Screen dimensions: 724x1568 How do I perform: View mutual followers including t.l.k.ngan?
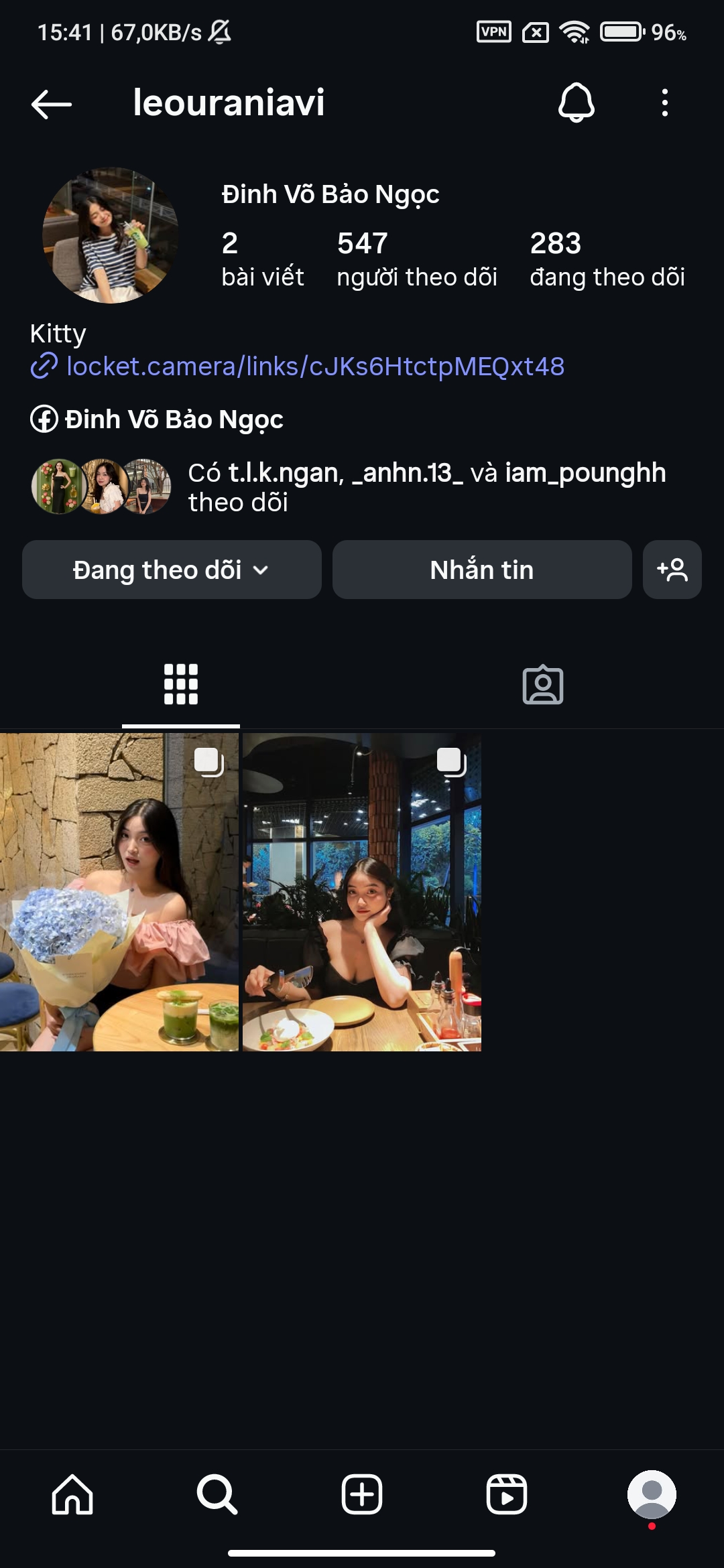pos(426,487)
